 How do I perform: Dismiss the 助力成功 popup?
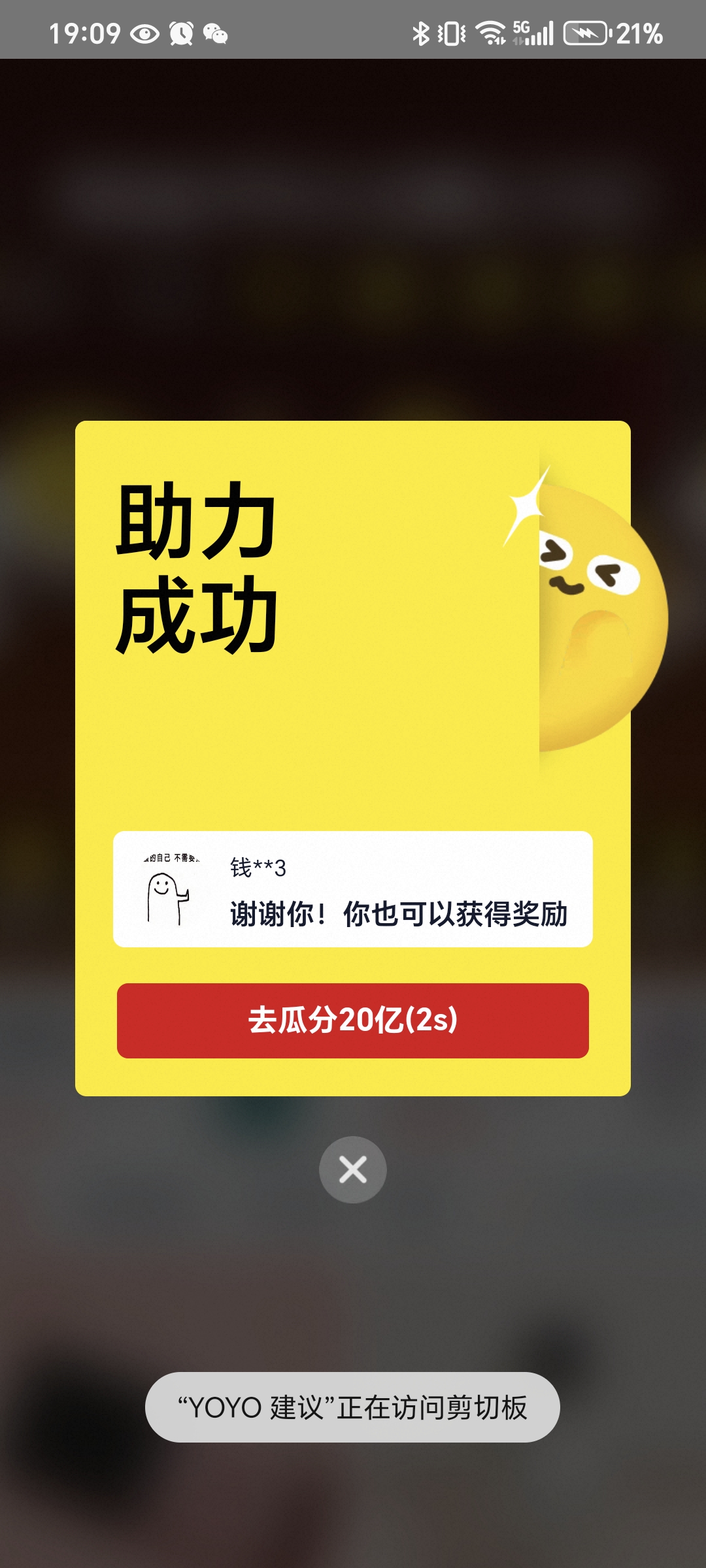click(353, 1169)
